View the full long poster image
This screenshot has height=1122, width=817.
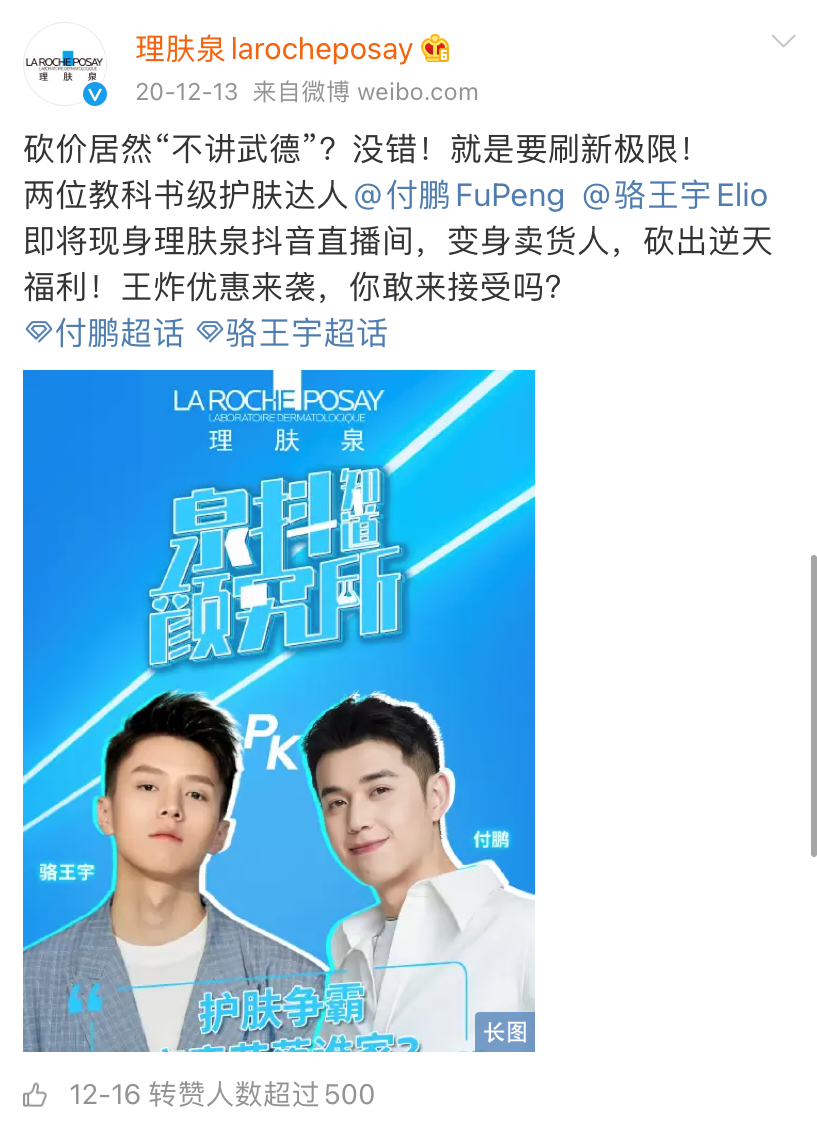pos(279,710)
